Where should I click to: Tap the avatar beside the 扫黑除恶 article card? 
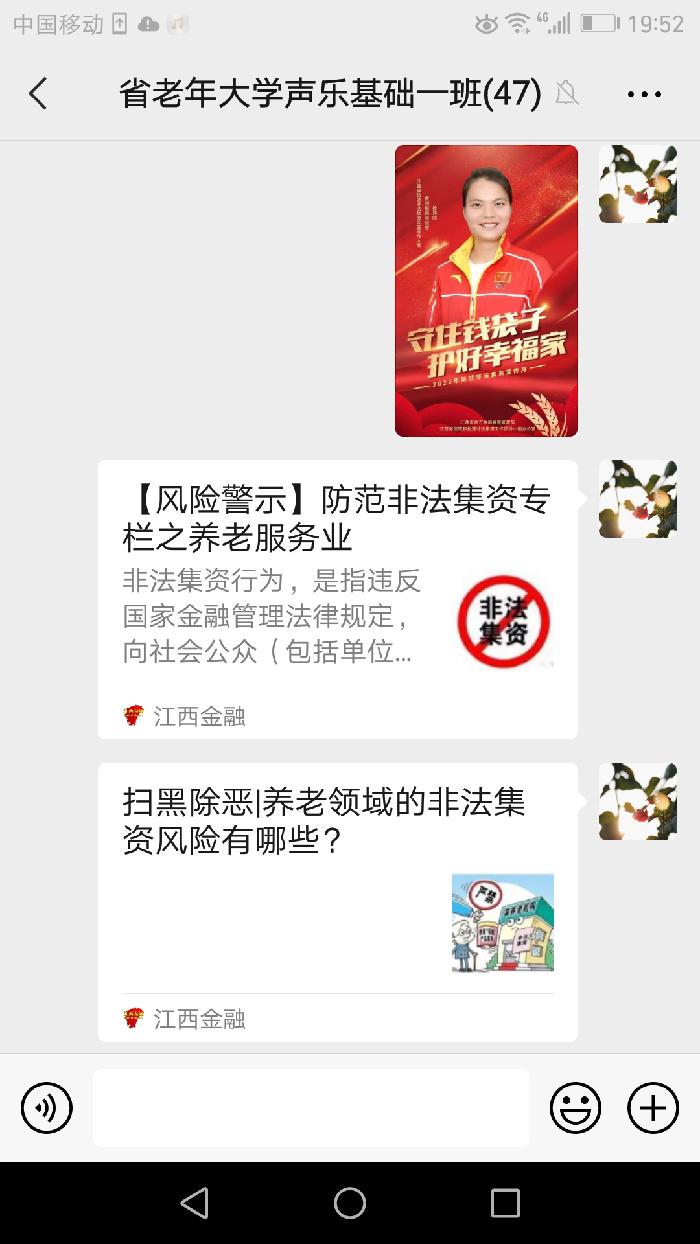pyautogui.click(x=638, y=802)
